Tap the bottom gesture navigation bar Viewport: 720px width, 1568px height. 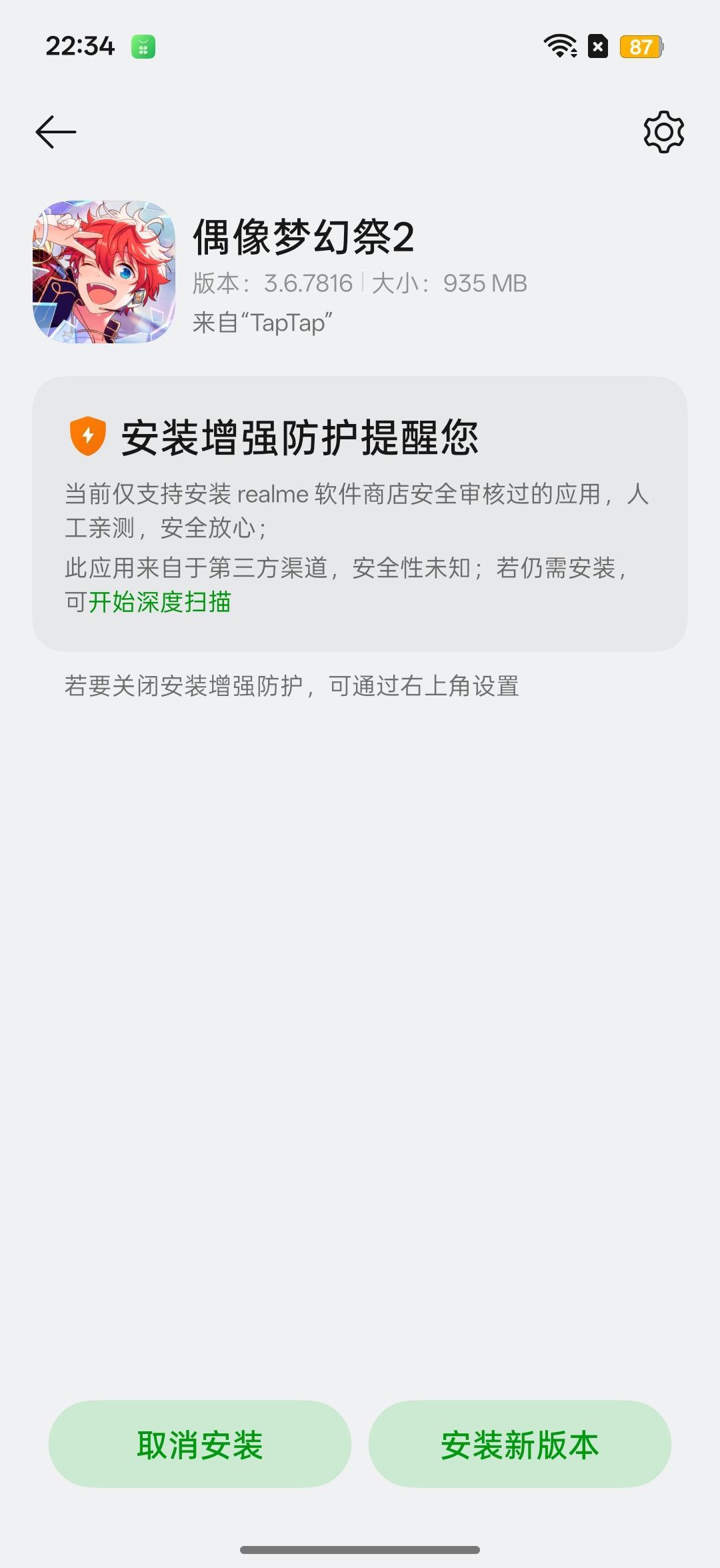point(360,1547)
